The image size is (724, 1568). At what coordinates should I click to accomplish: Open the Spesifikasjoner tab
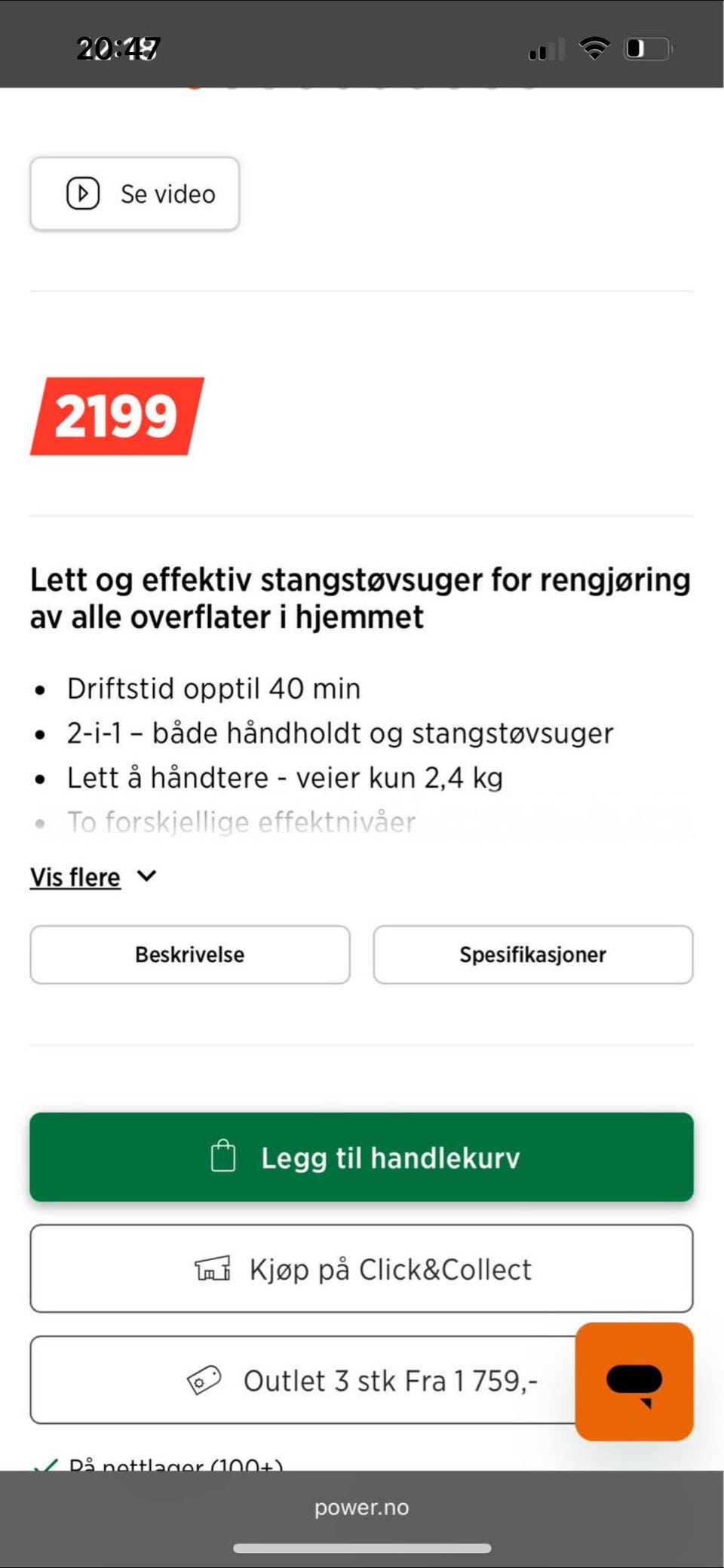click(532, 955)
